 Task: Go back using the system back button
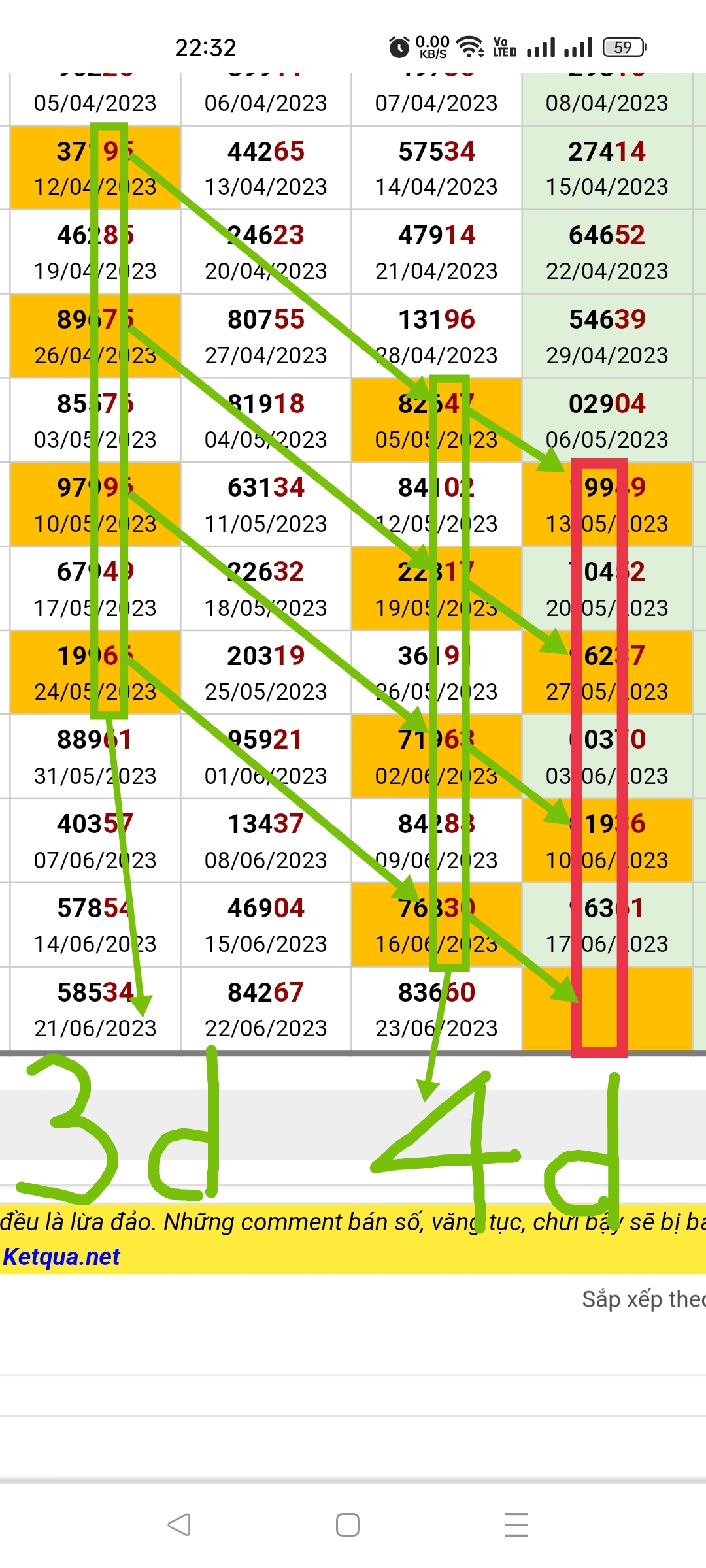(x=179, y=1525)
